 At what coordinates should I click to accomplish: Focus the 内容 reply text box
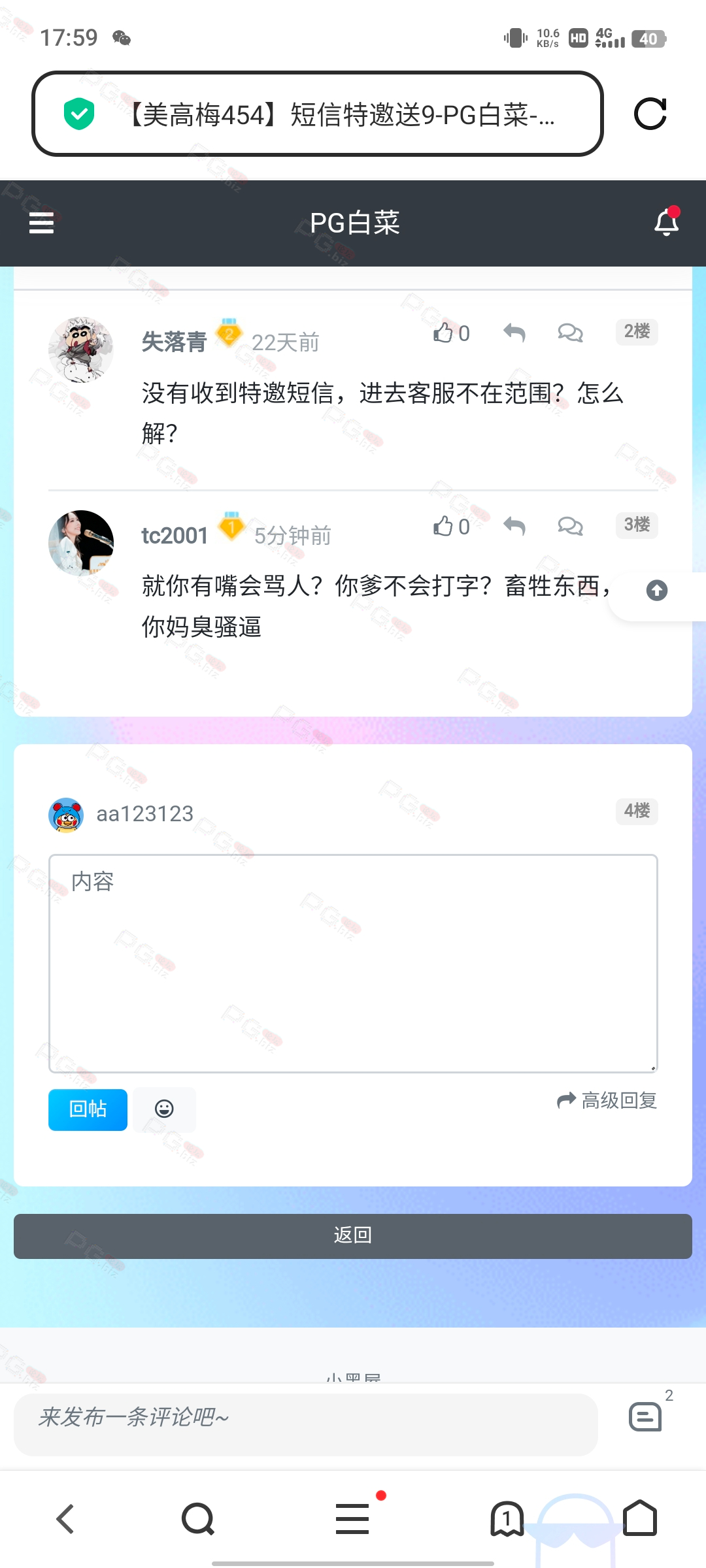point(353,963)
